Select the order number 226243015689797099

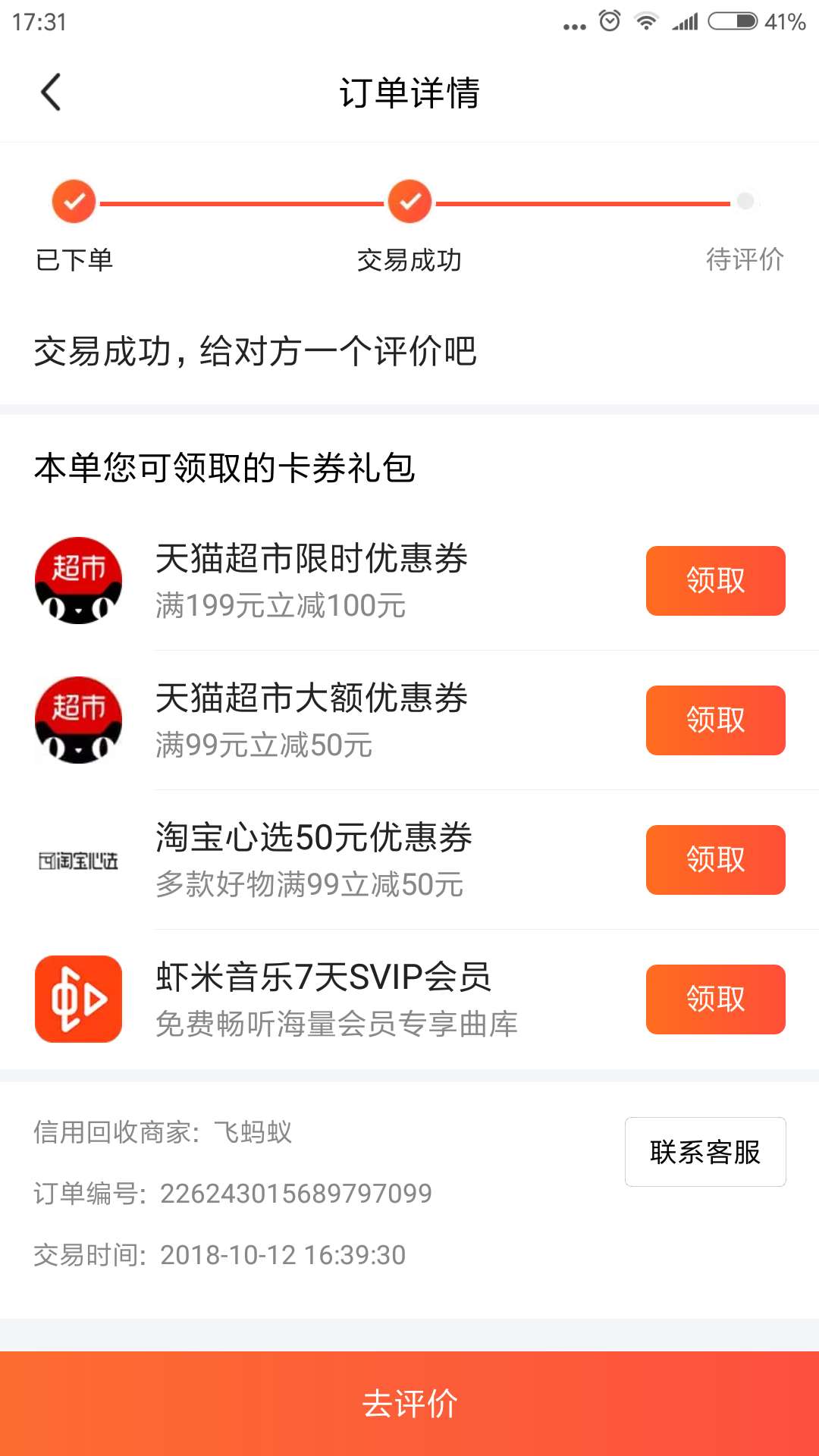click(296, 1193)
